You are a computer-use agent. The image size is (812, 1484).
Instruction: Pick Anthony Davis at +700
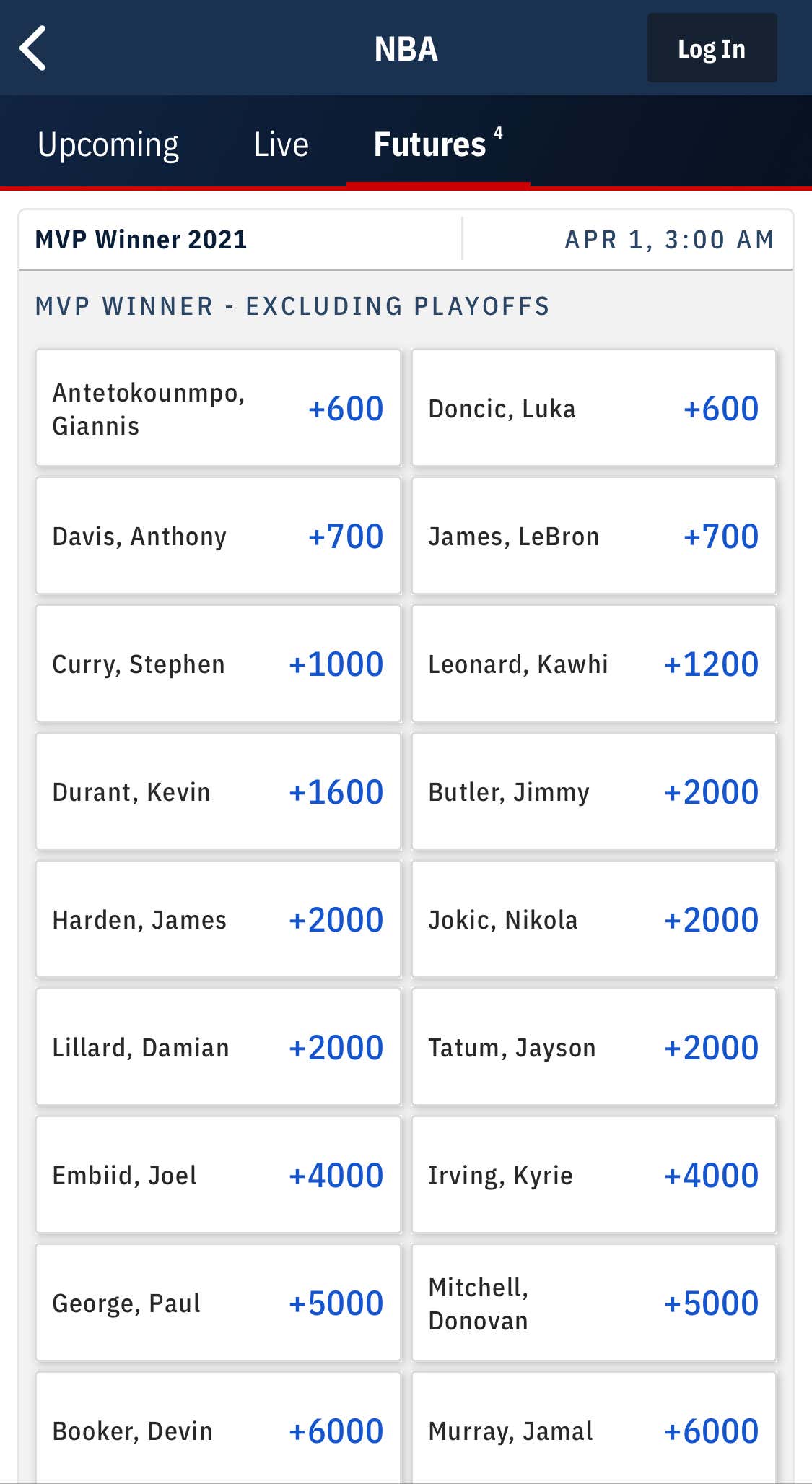218,537
